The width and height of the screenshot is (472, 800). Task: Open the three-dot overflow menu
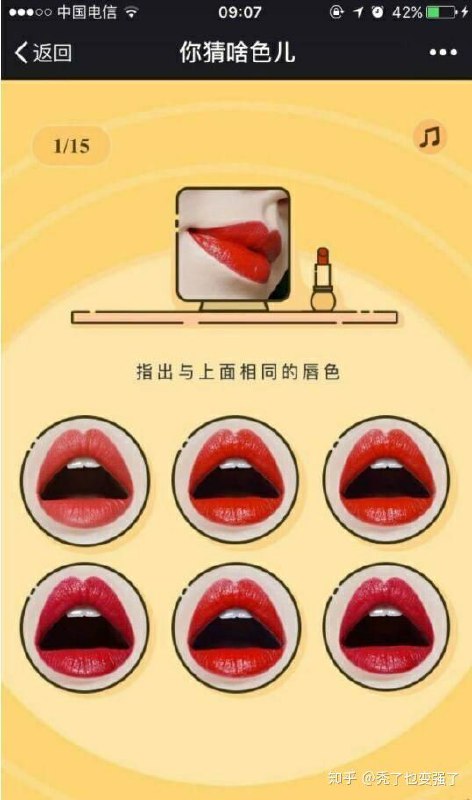point(443,52)
